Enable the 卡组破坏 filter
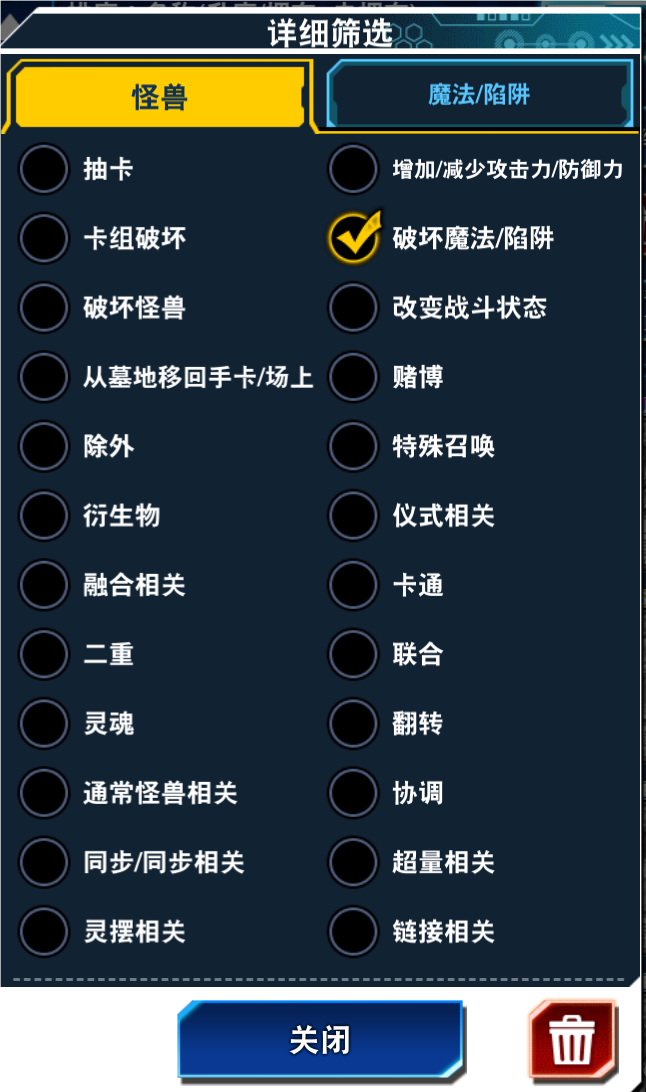646x1092 pixels. (44, 237)
